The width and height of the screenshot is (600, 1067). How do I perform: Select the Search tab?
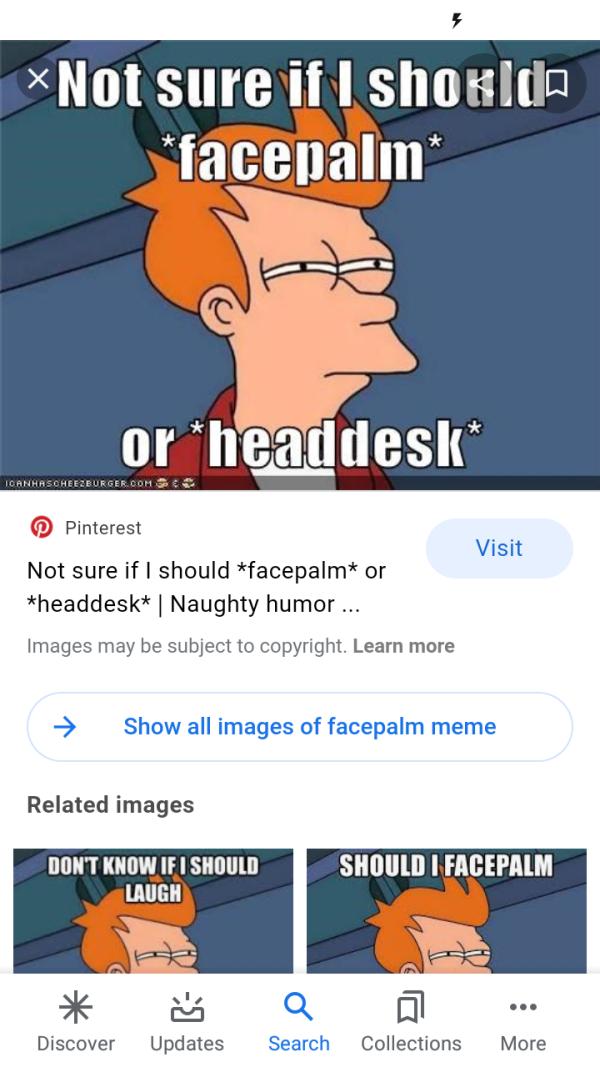pos(298,1022)
